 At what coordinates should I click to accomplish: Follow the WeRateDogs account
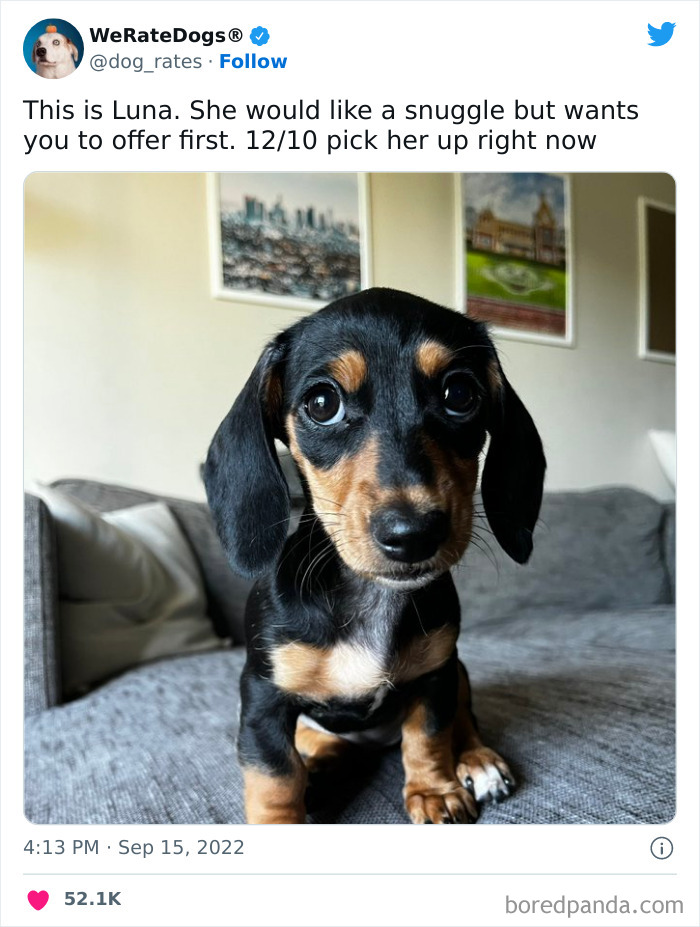coord(253,62)
